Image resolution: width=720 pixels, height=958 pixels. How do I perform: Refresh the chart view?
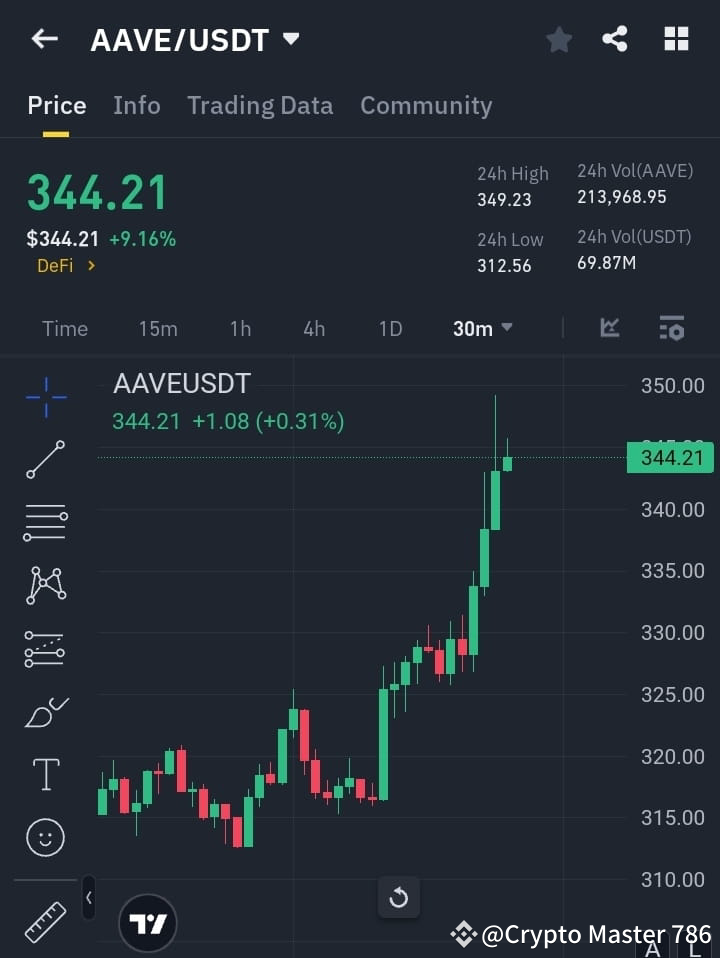click(398, 897)
